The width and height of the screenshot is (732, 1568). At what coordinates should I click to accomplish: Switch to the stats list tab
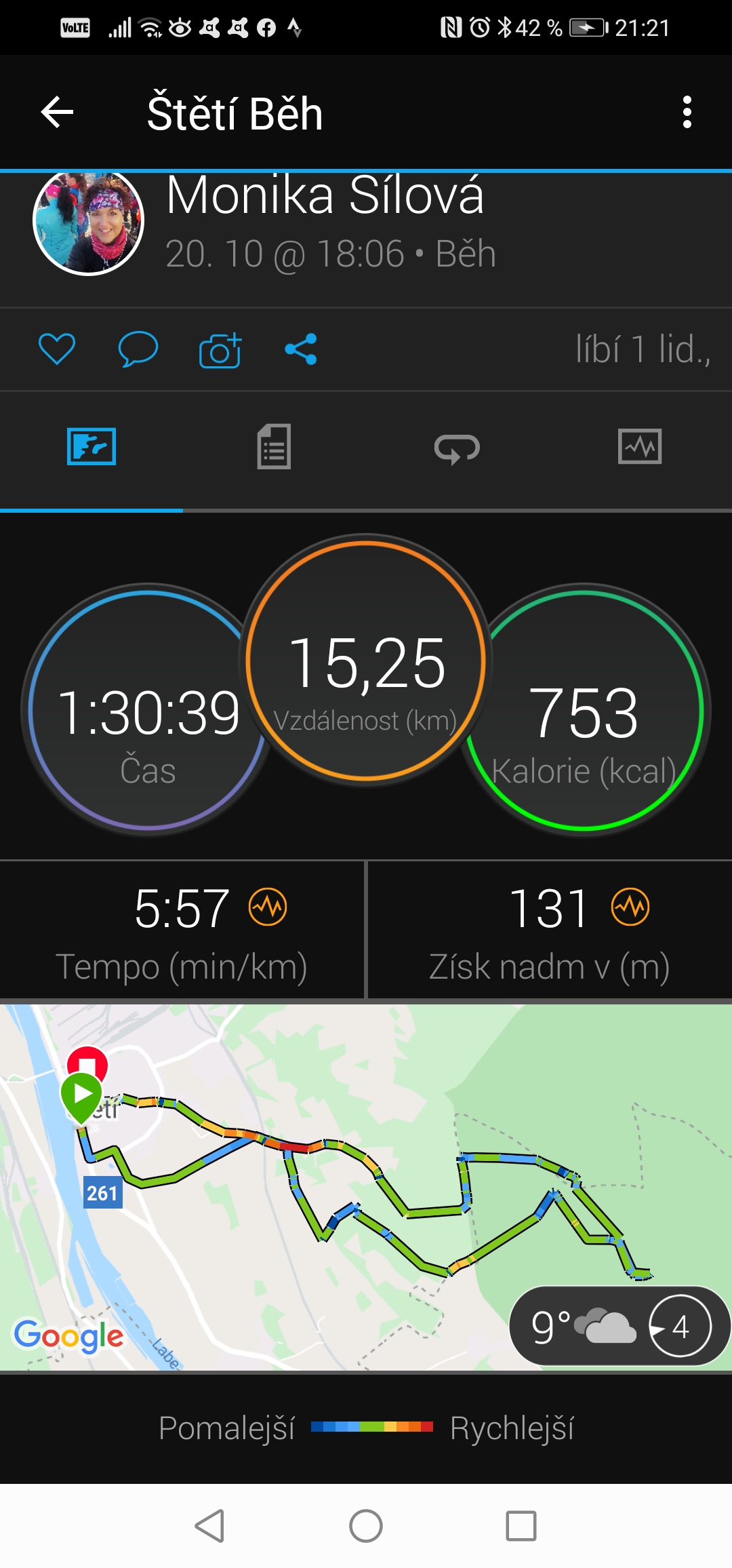(x=274, y=447)
